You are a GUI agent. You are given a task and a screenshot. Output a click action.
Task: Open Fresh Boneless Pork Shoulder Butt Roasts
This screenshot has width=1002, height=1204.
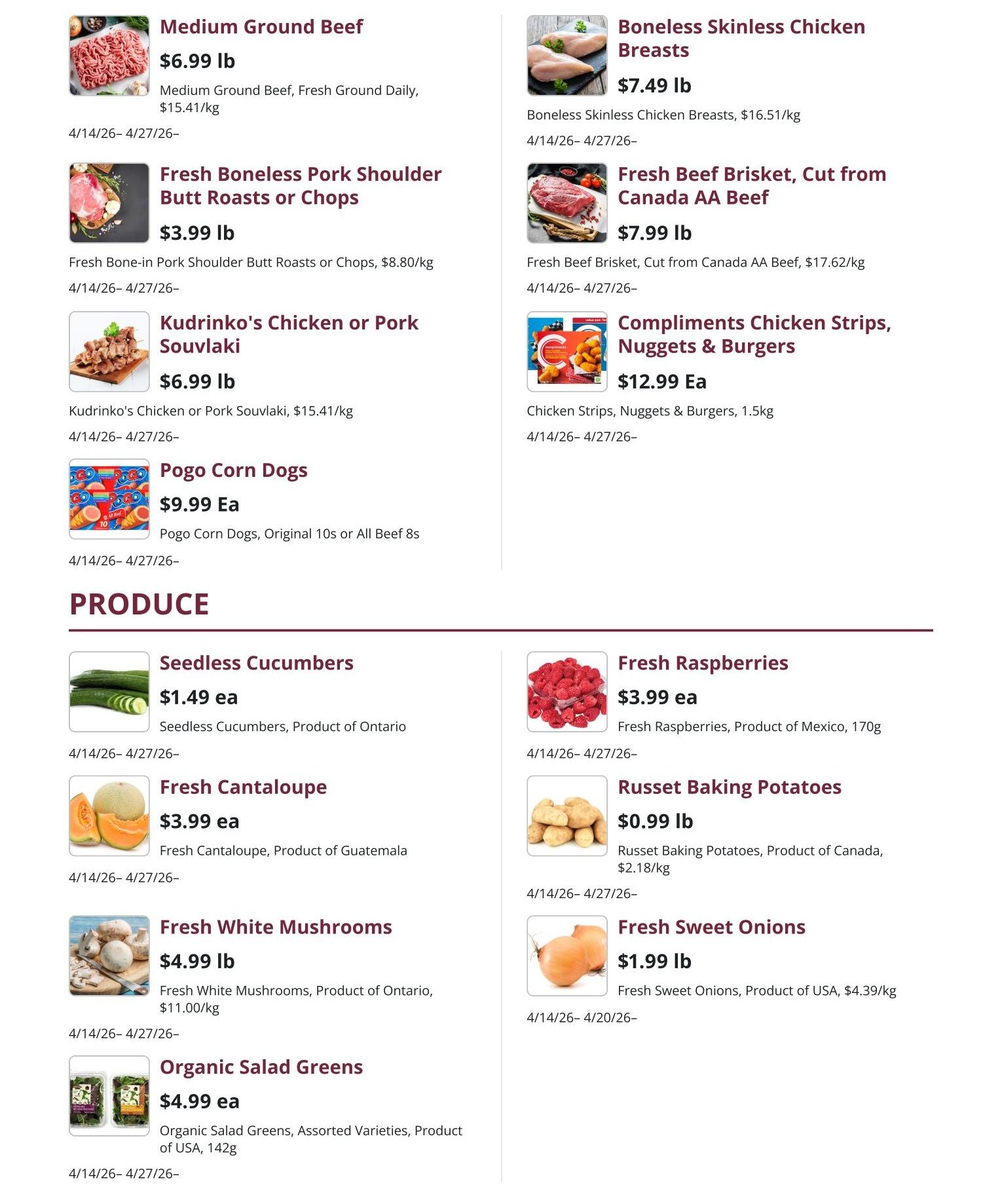pyautogui.click(x=300, y=185)
